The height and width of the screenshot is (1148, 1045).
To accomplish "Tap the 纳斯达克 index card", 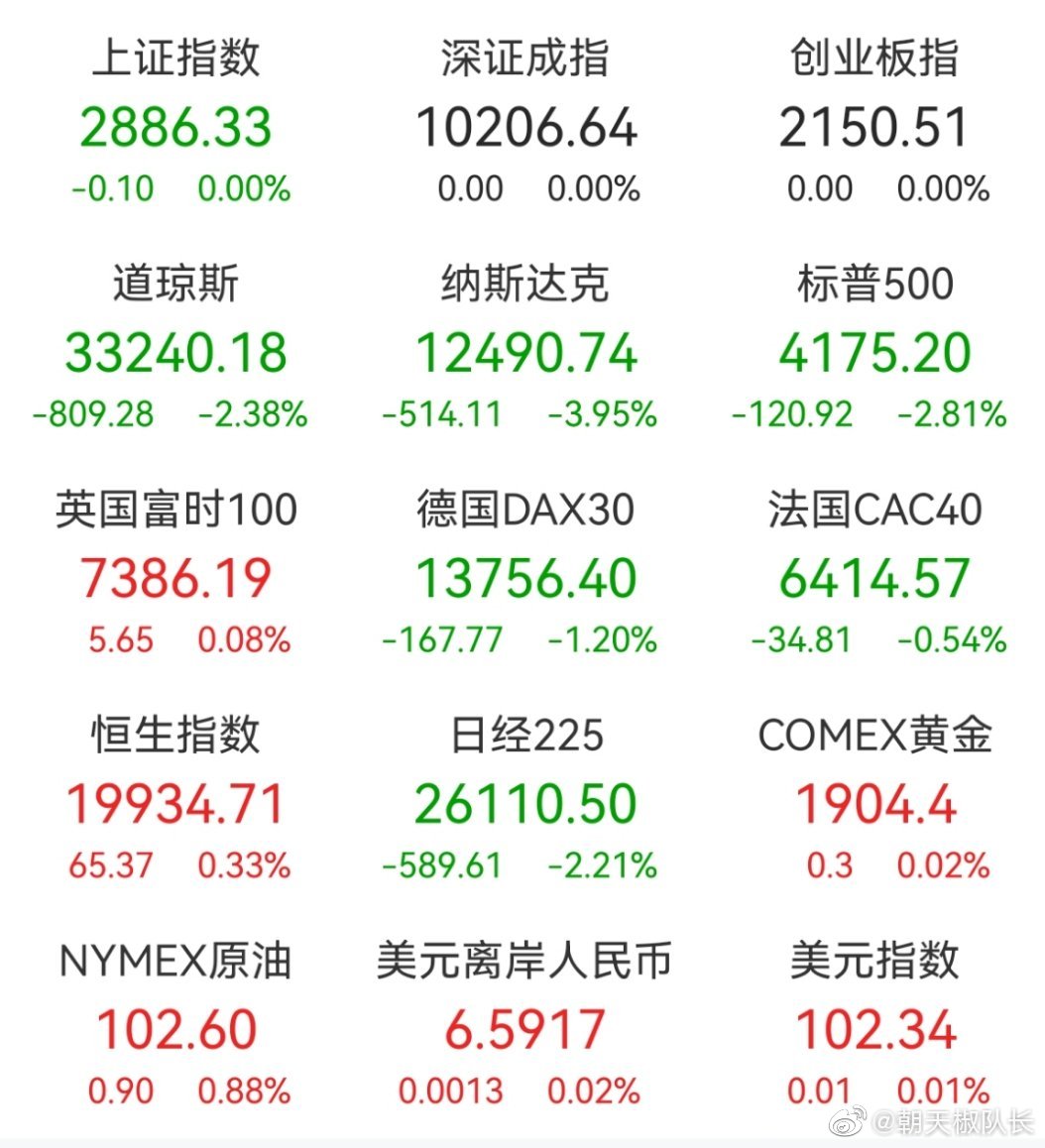I will (525, 352).
